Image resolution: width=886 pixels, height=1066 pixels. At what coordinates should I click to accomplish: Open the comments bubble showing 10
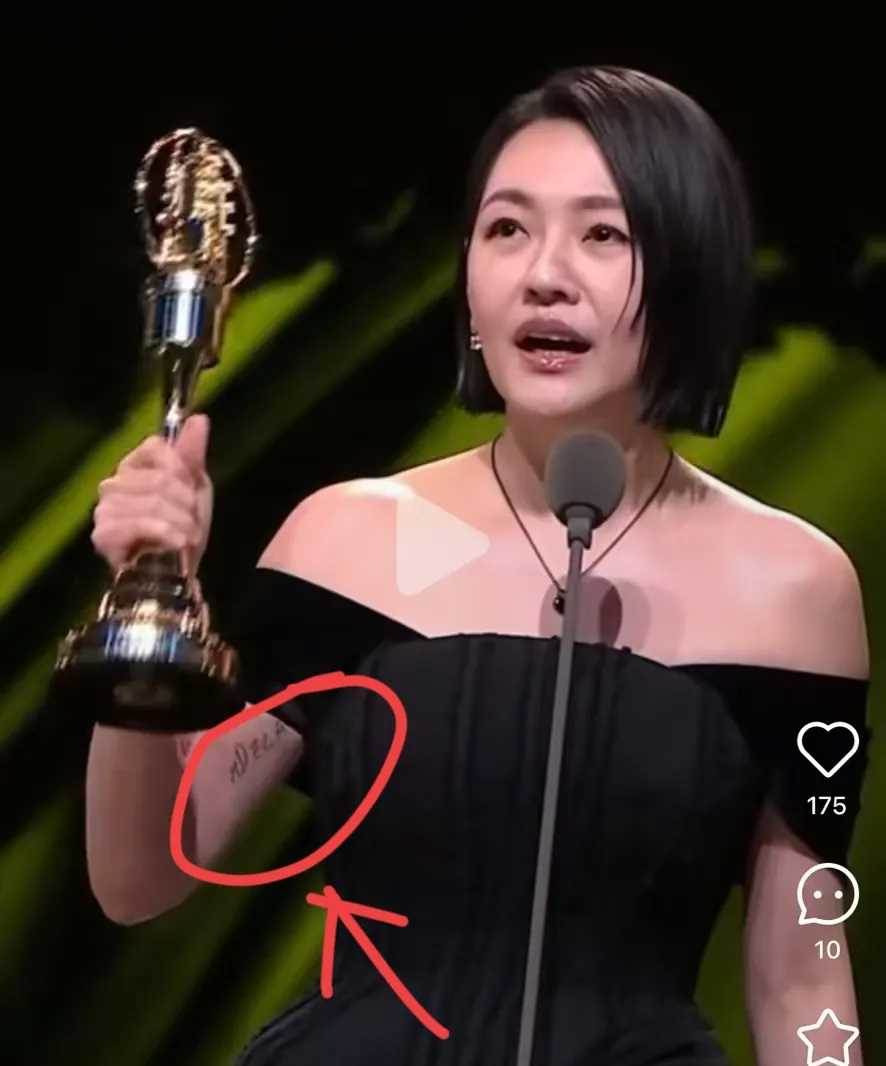pyautogui.click(x=827, y=894)
